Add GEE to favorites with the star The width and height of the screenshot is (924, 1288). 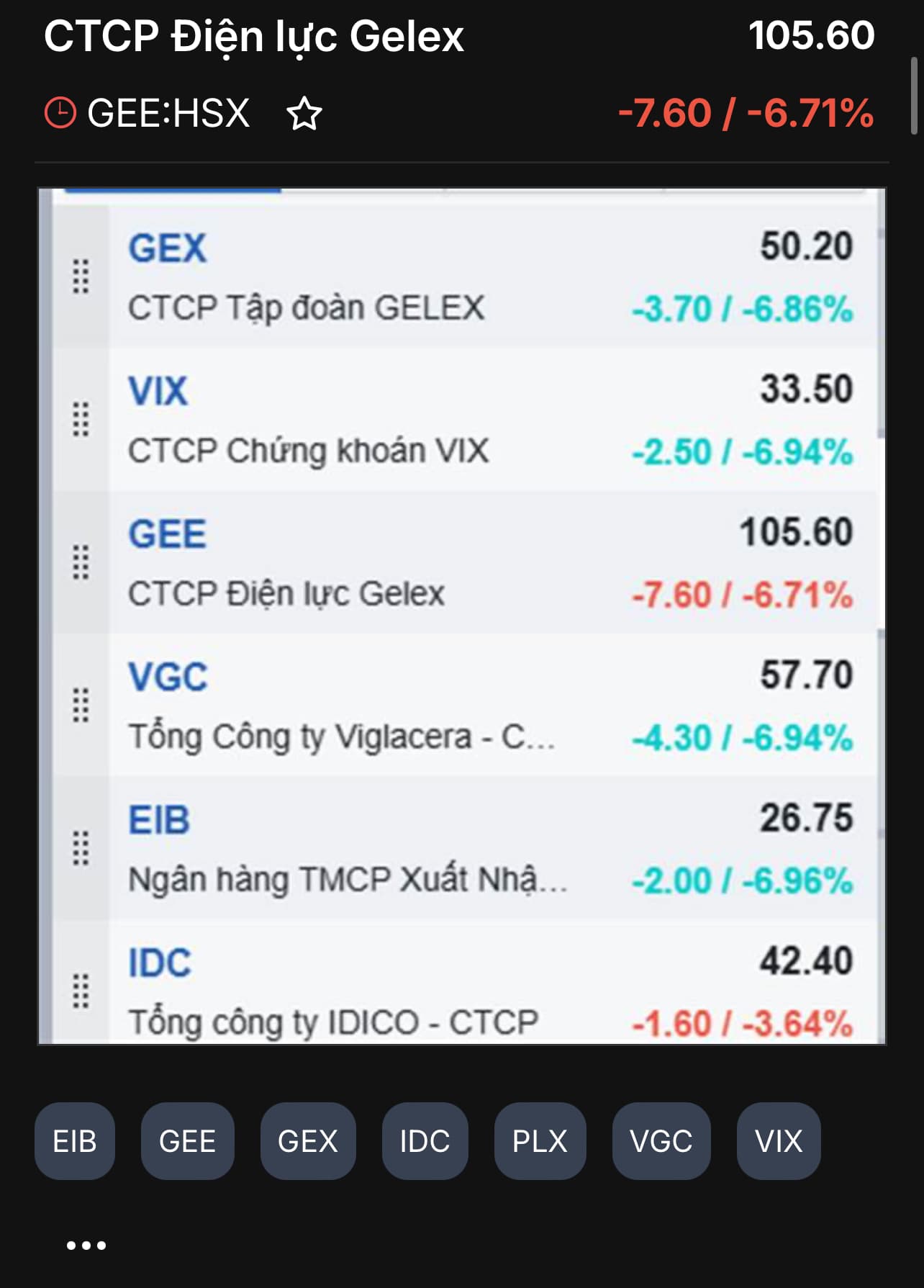point(304,114)
